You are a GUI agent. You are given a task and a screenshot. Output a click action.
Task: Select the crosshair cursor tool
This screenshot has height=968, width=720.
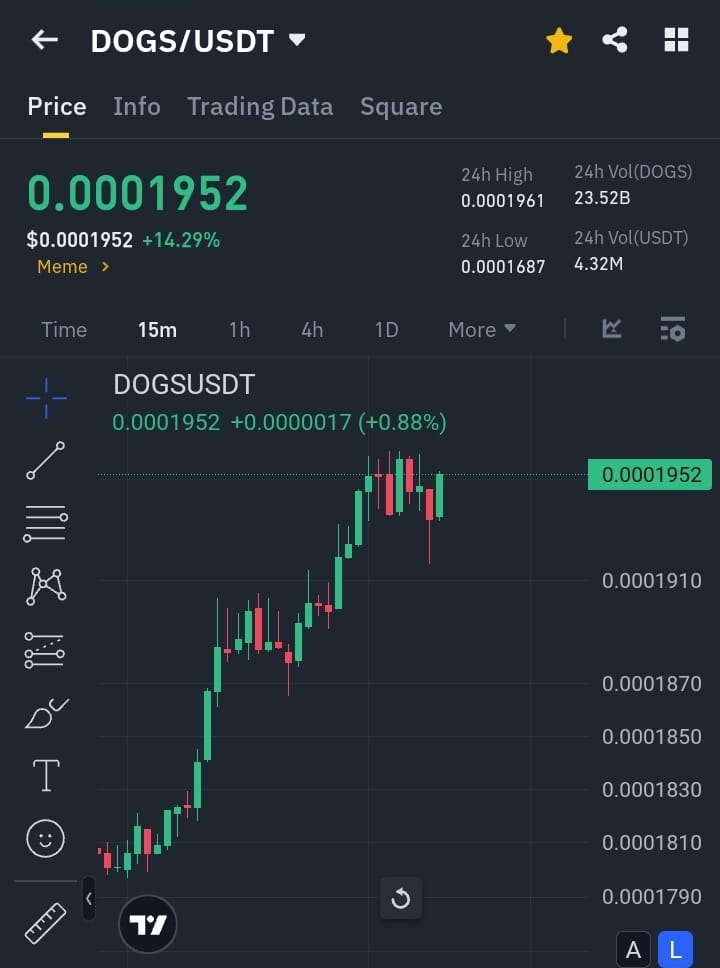44,398
